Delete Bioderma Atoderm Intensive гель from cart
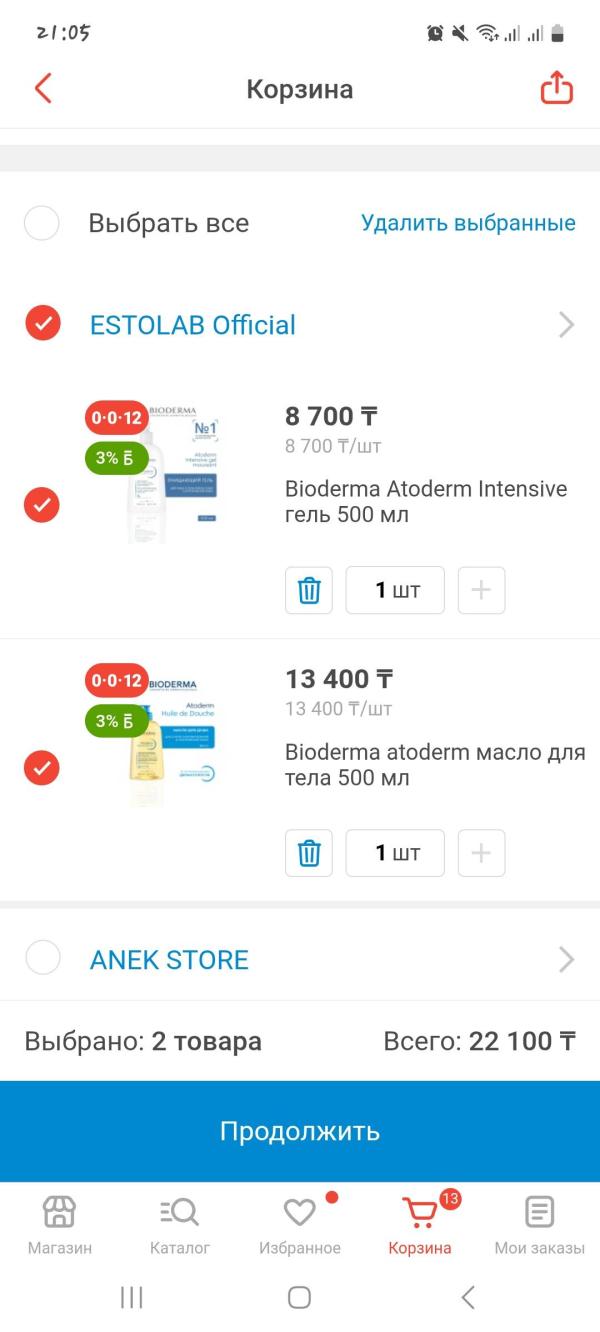Viewport: 600px width, 1332px height. click(309, 590)
